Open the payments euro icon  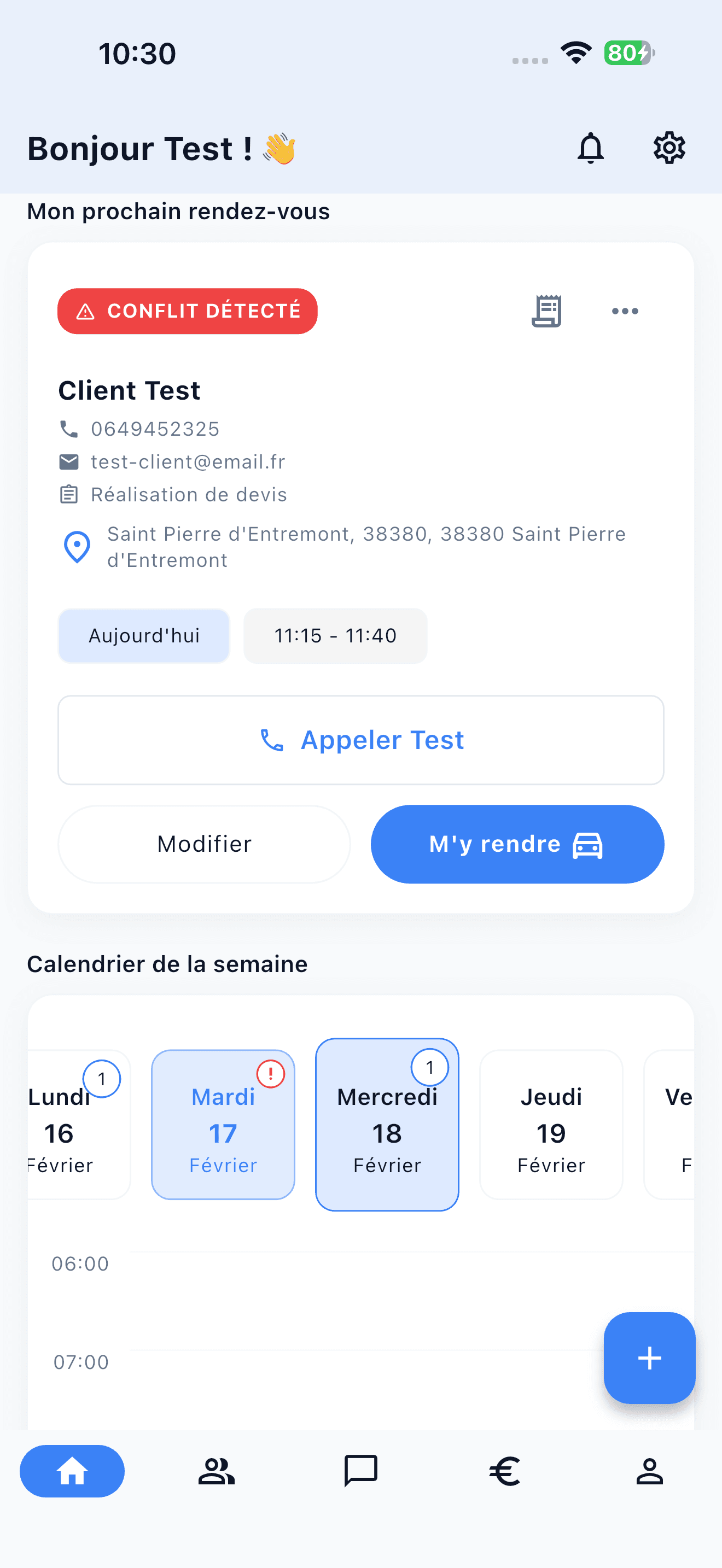505,1471
